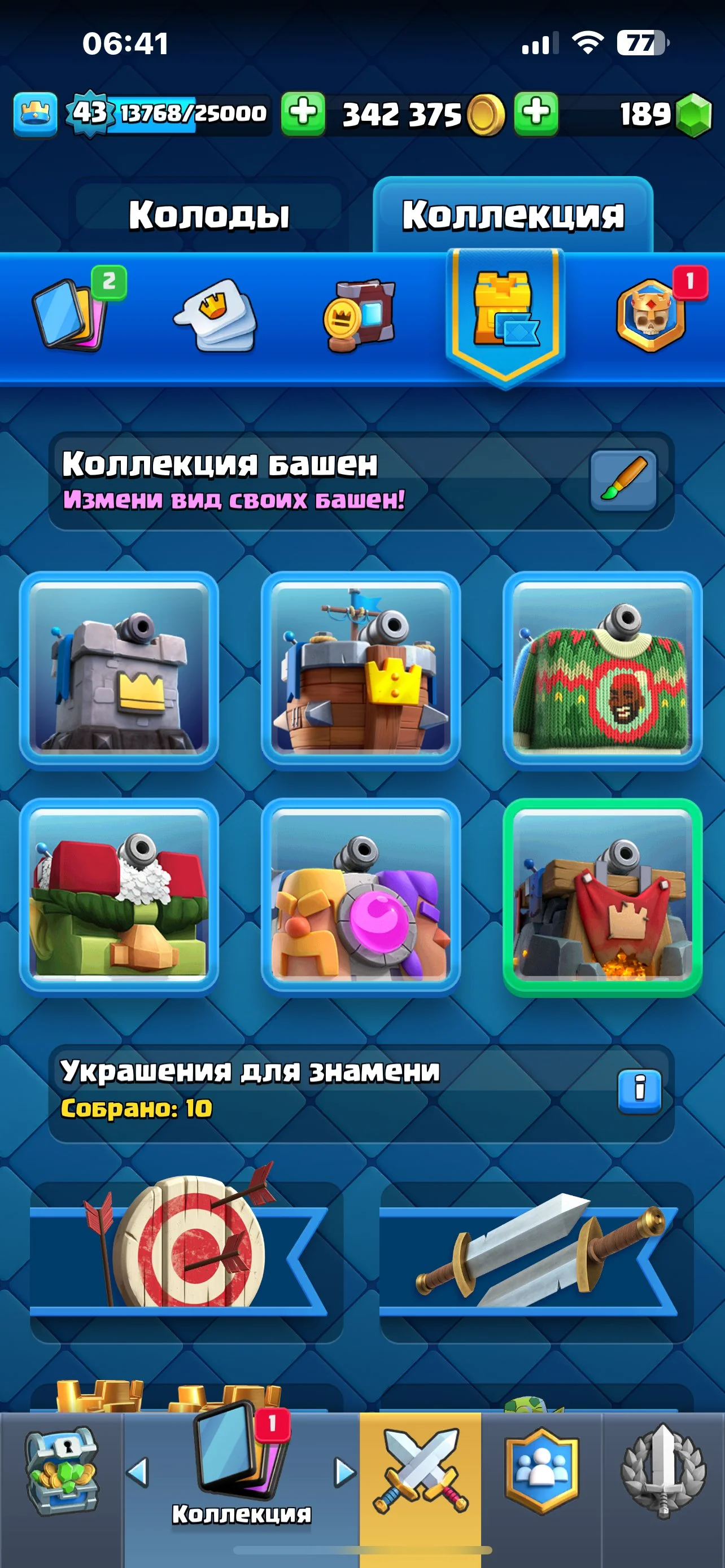Tap the paintbrush edit tower skins button

tap(623, 480)
